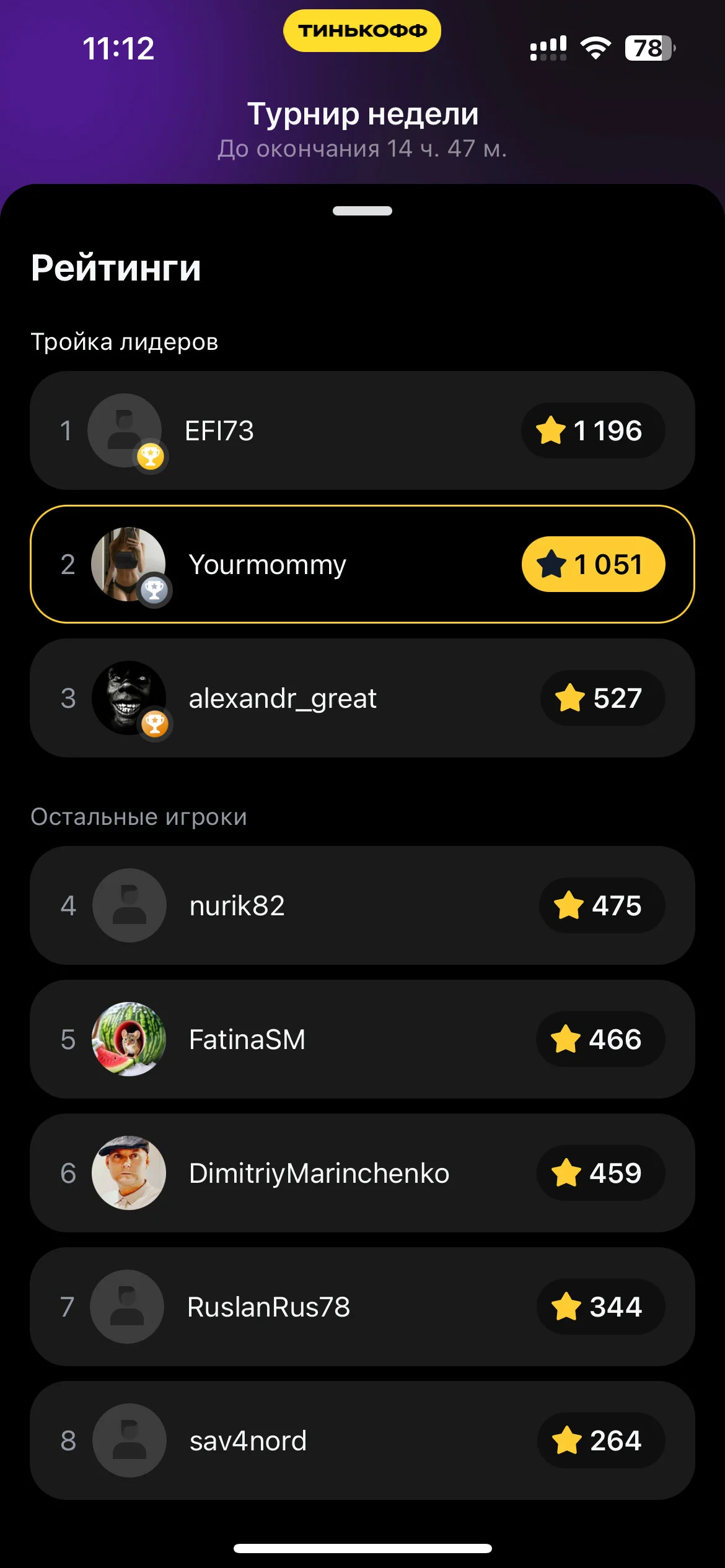725x1568 pixels.
Task: Open nurik82's player entry
Action: (362, 905)
